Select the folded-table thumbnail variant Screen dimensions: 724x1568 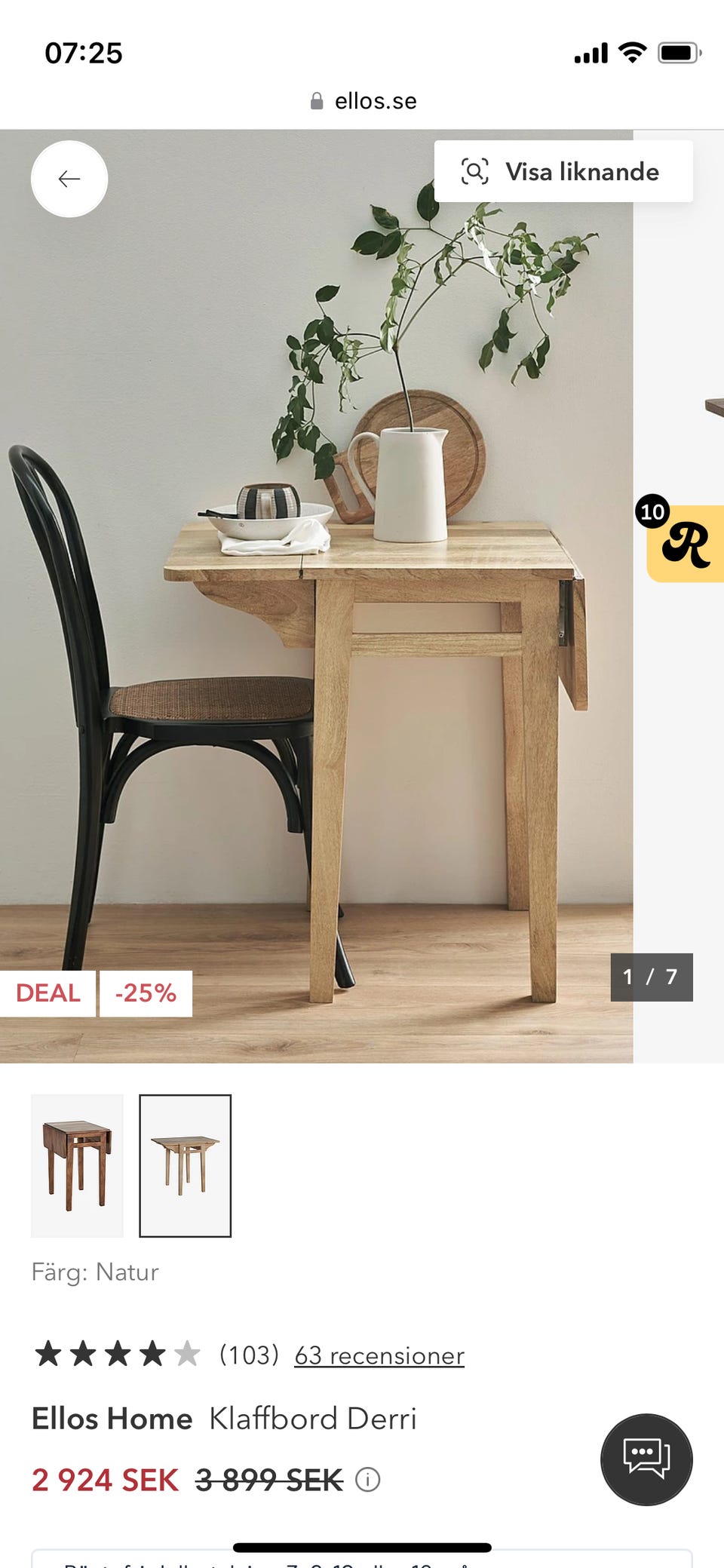tap(77, 1165)
